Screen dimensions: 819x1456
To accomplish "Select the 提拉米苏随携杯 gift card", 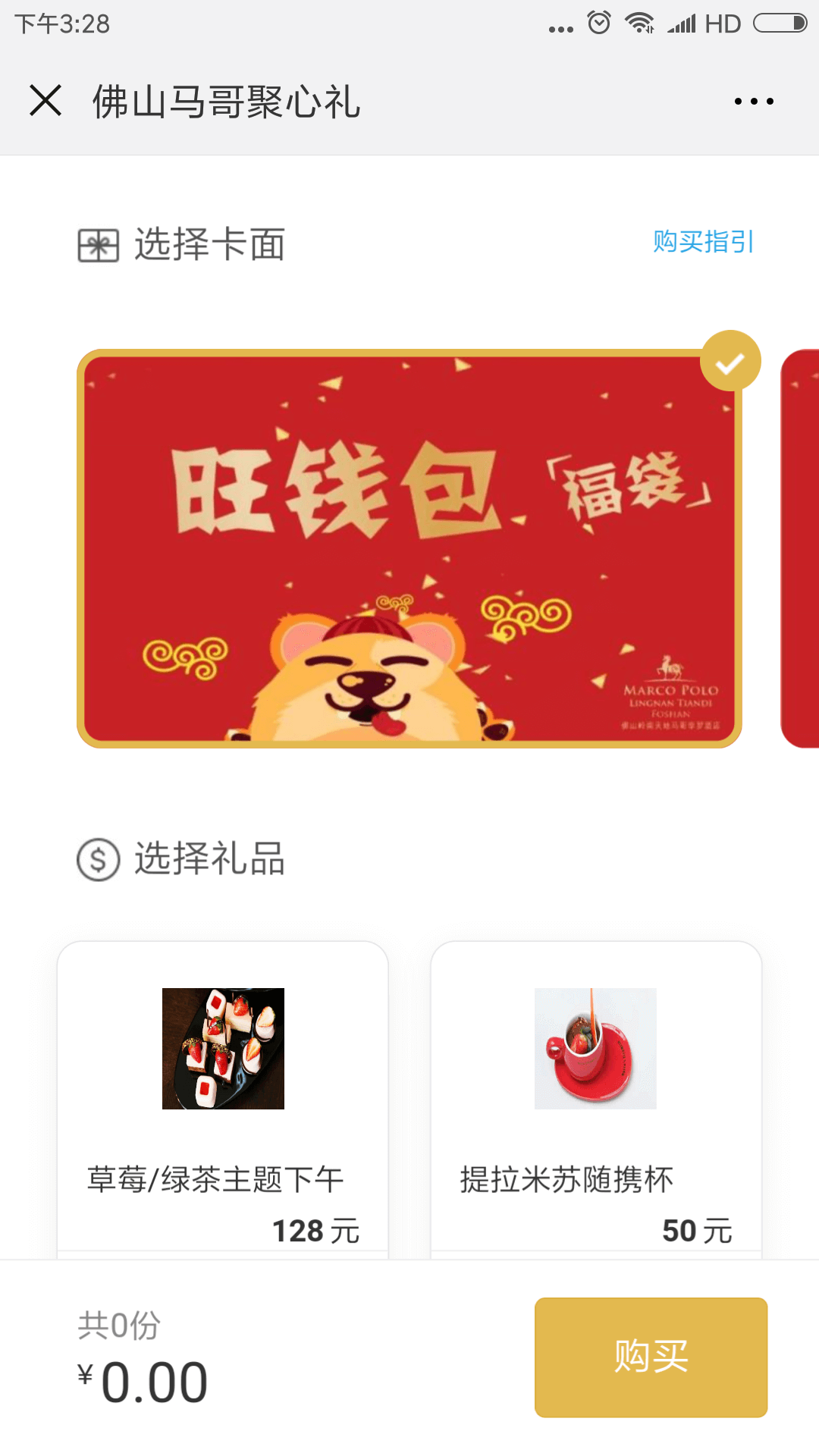I will (x=596, y=1100).
